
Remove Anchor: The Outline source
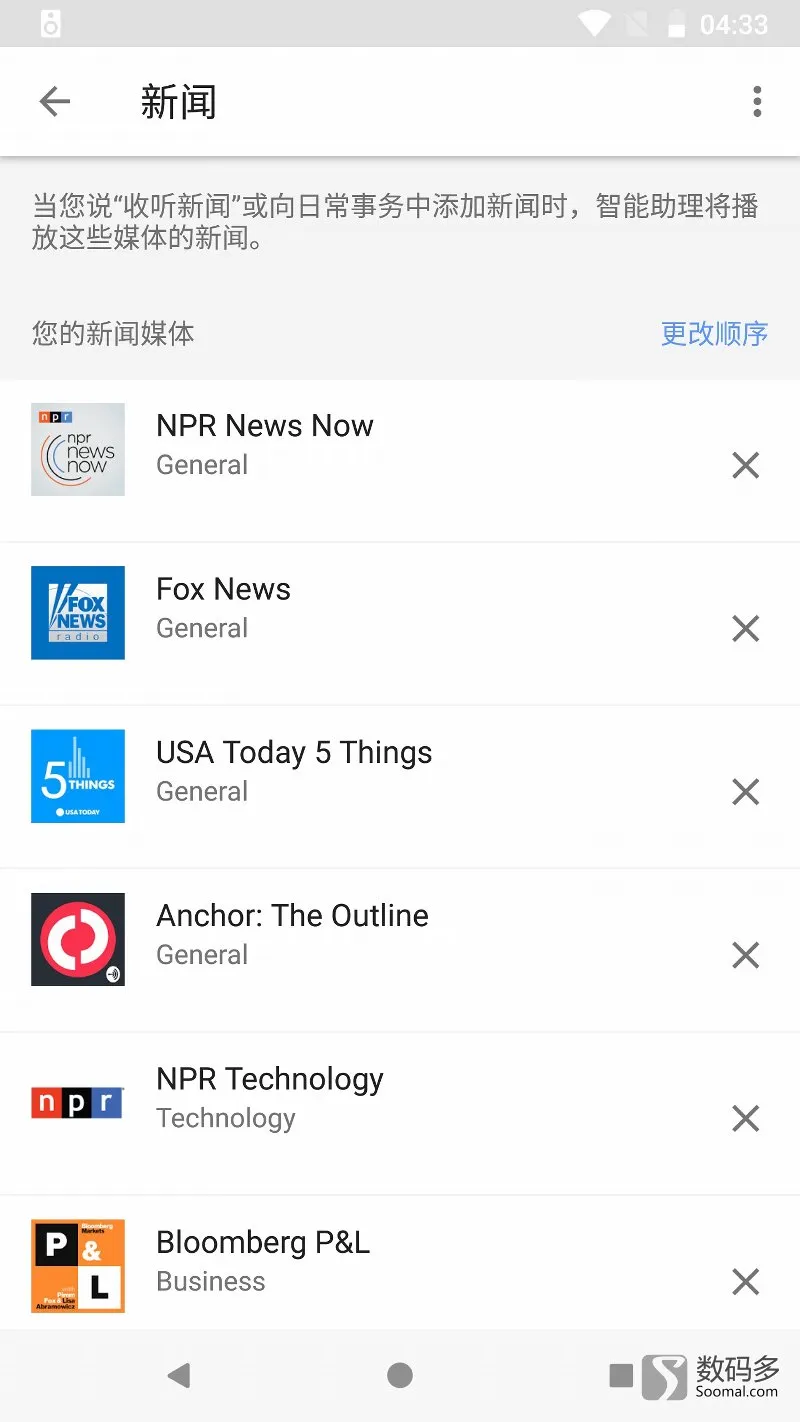pos(746,955)
